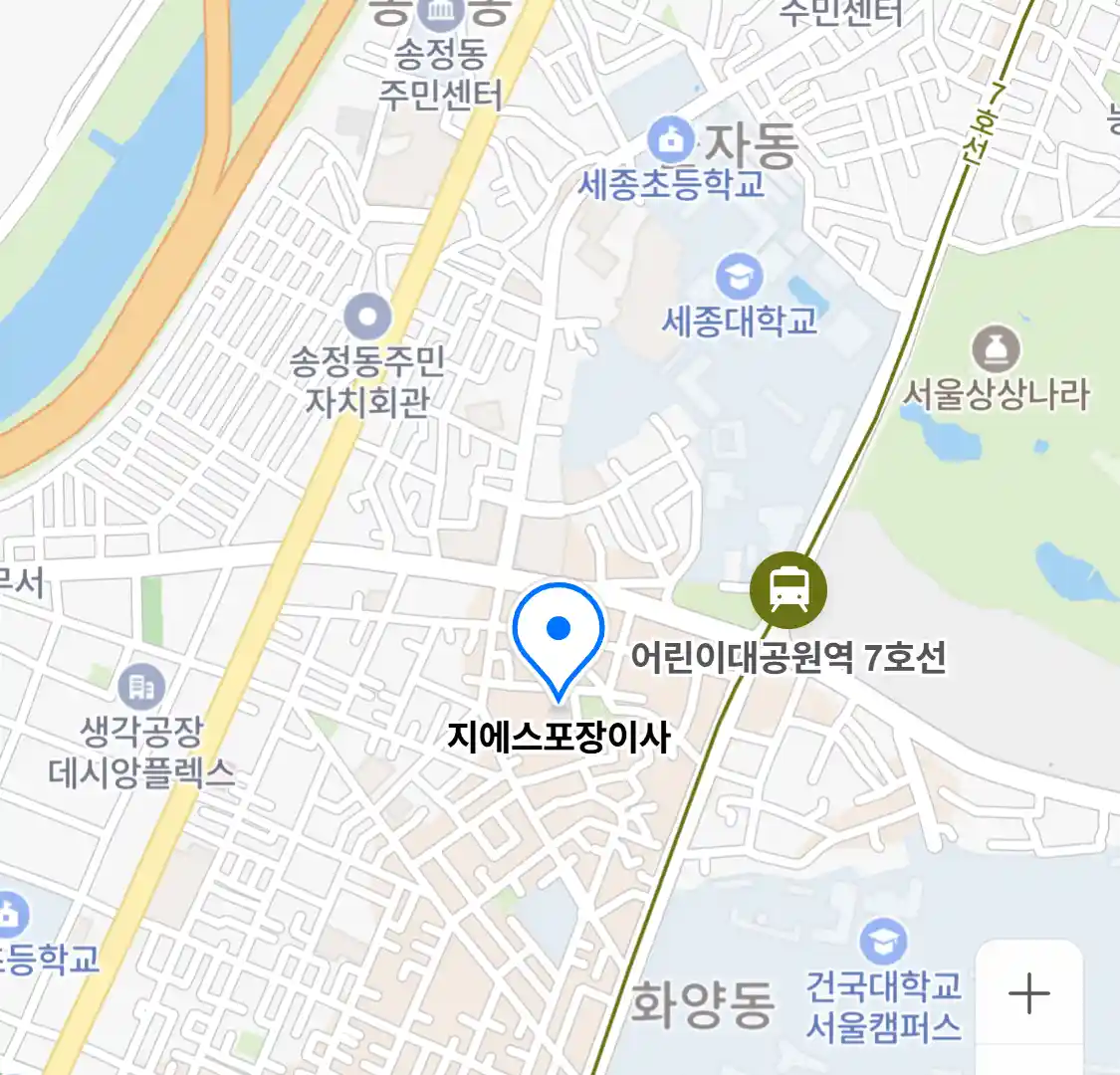The width and height of the screenshot is (1120, 1075).
Task: Zoom in the map with plus button
Action: pos(1028,993)
